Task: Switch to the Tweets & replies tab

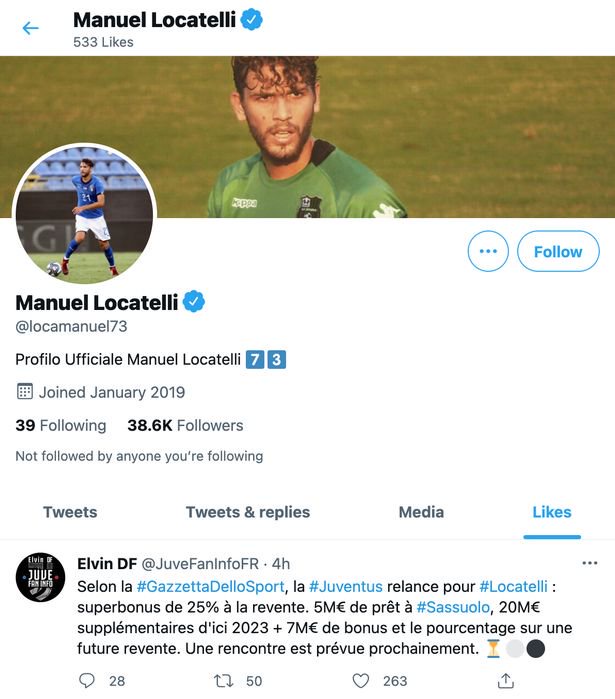Action: click(x=248, y=512)
